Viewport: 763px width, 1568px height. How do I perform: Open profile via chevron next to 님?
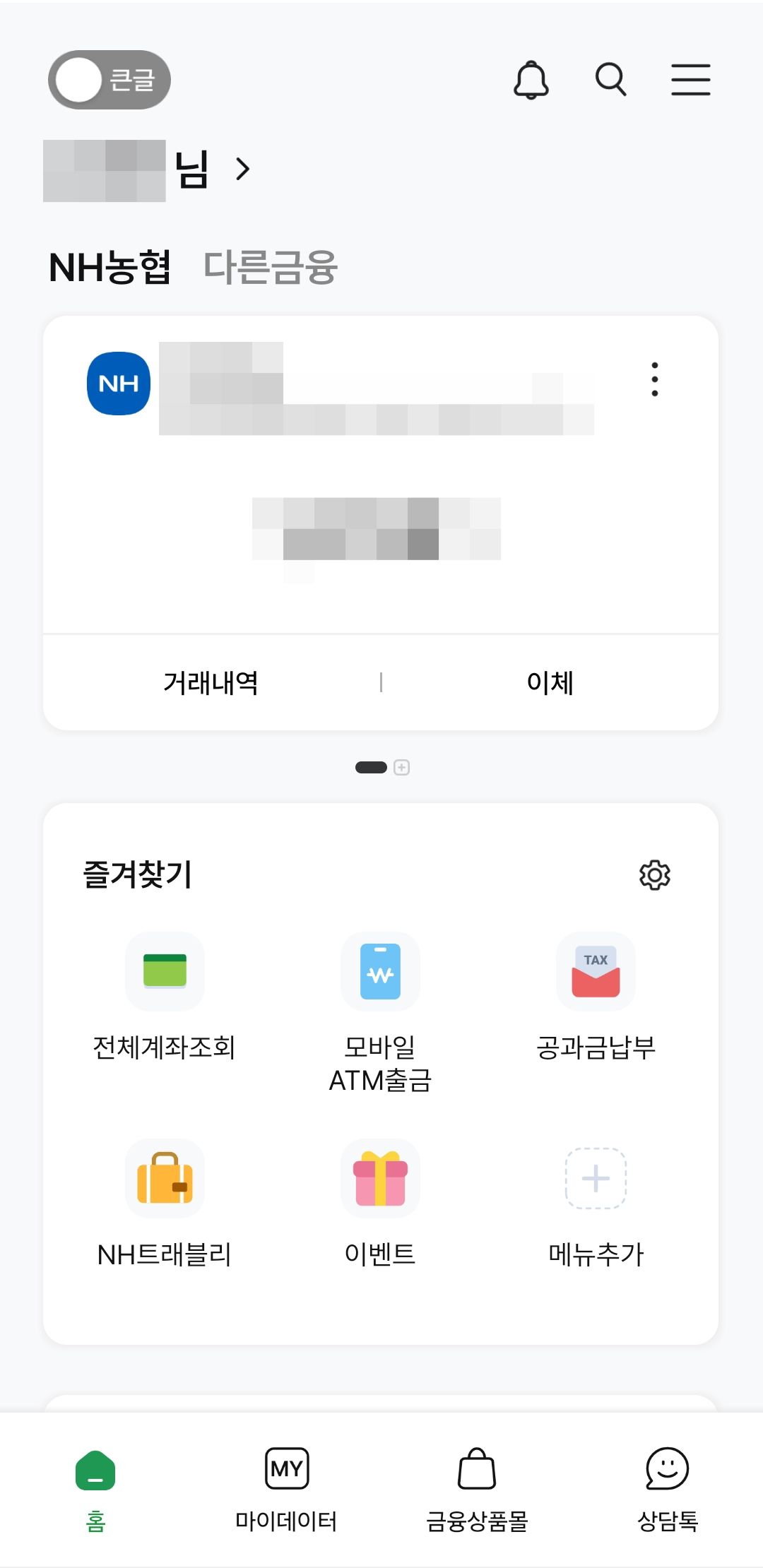242,169
